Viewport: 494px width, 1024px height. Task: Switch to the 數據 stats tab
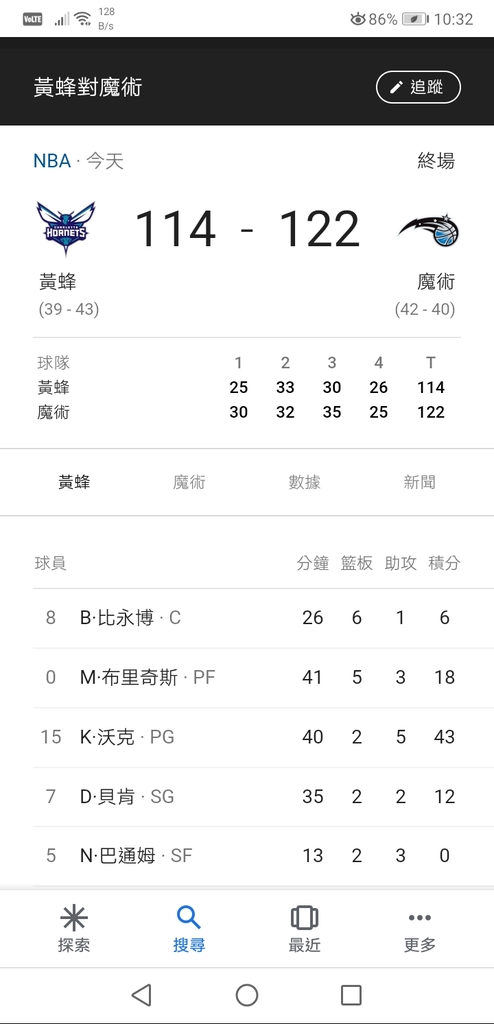pyautogui.click(x=305, y=483)
